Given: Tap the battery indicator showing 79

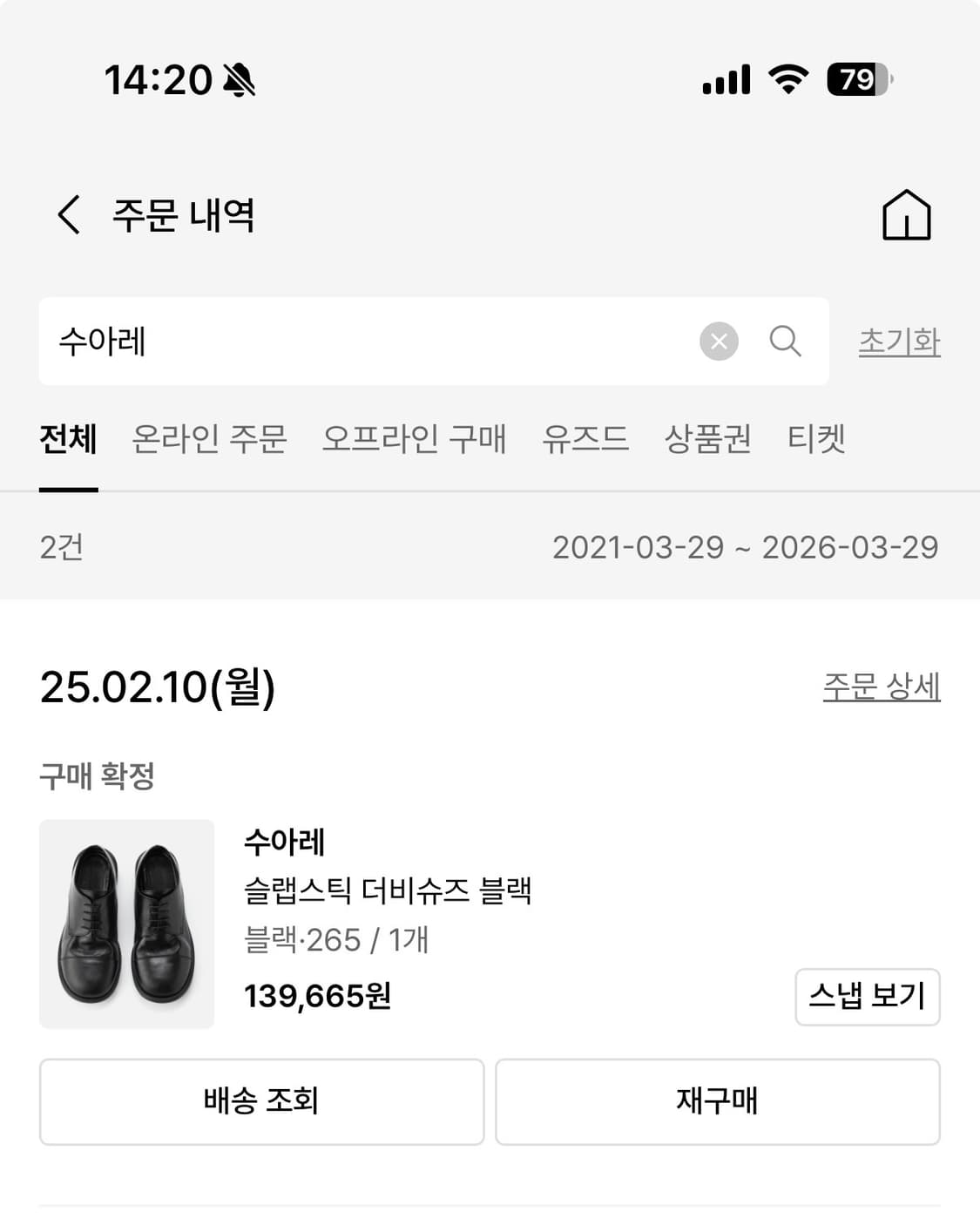Looking at the screenshot, I should (857, 79).
